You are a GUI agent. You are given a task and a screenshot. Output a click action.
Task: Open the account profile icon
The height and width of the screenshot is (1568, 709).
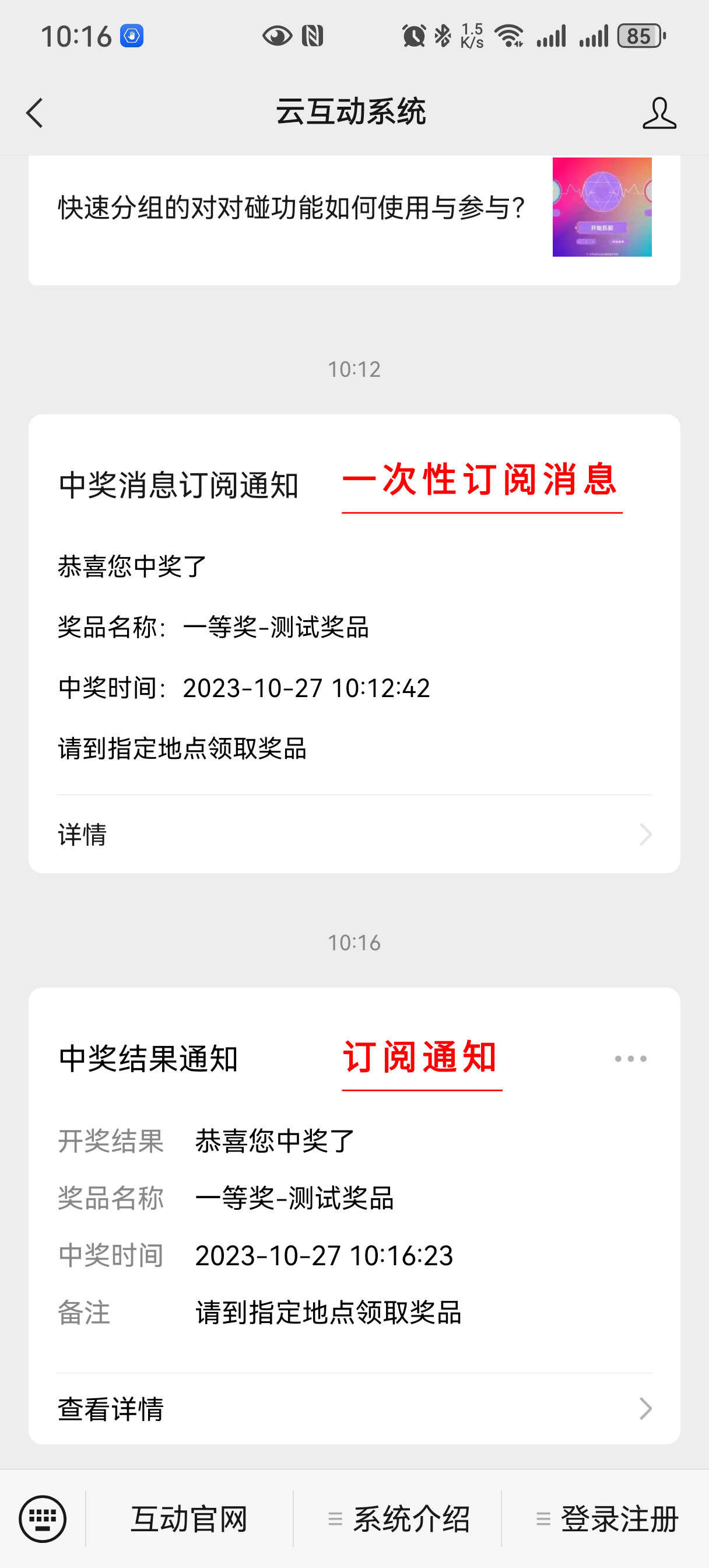click(659, 113)
